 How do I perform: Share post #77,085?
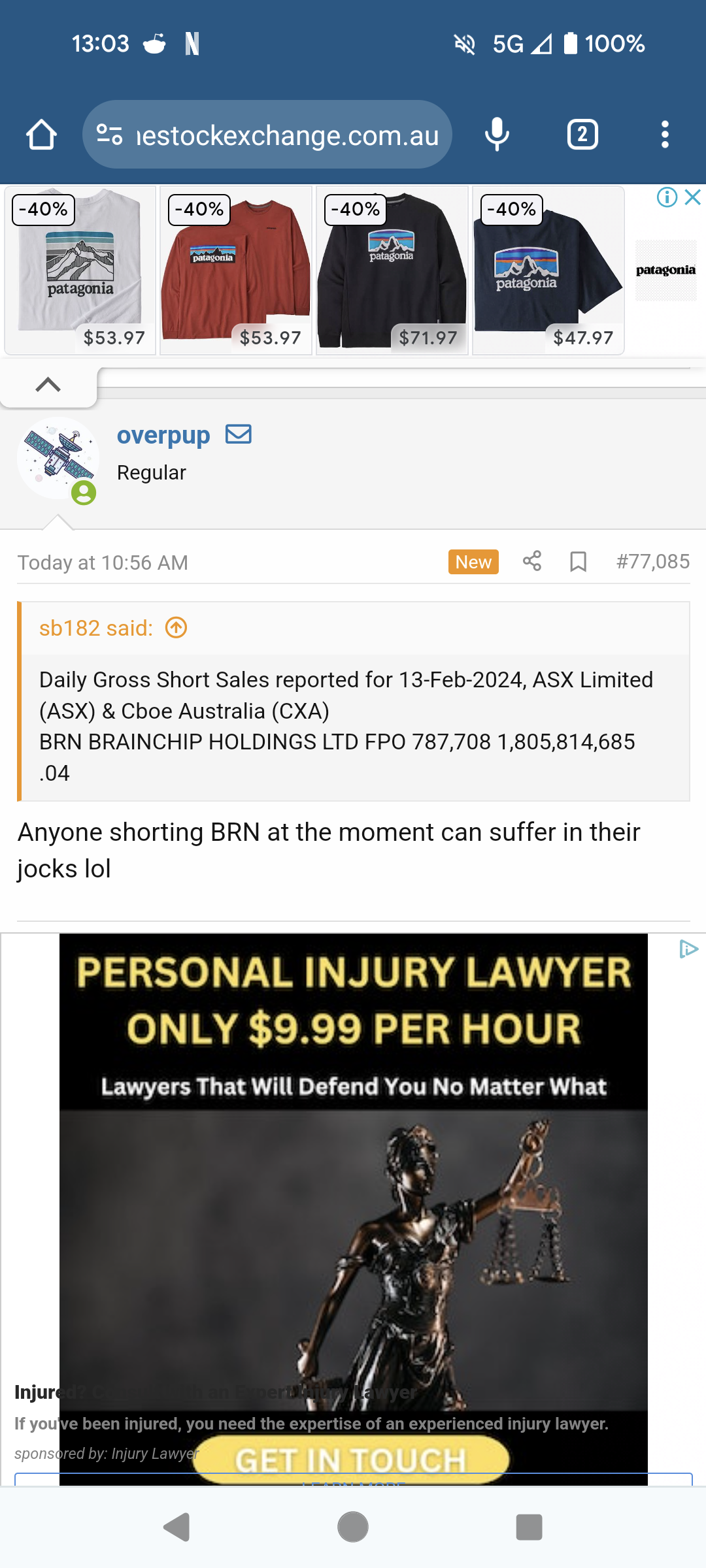tap(532, 561)
